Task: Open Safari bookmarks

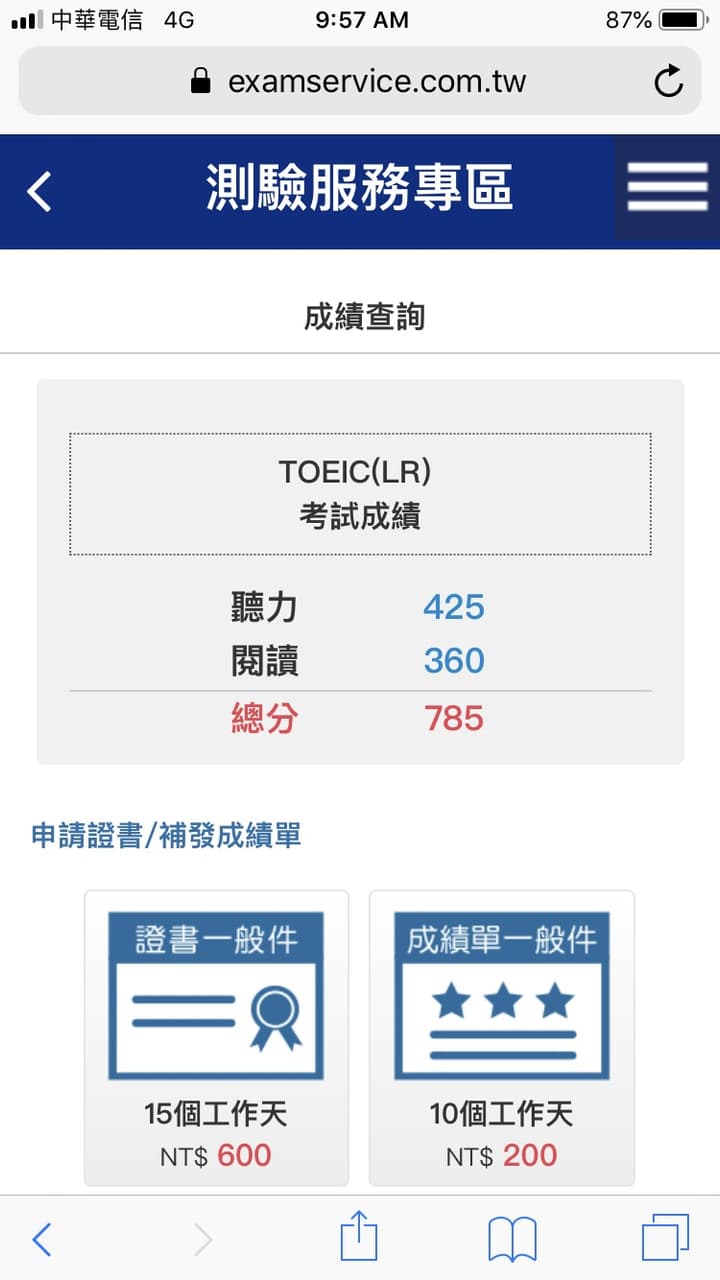Action: tap(512, 1241)
